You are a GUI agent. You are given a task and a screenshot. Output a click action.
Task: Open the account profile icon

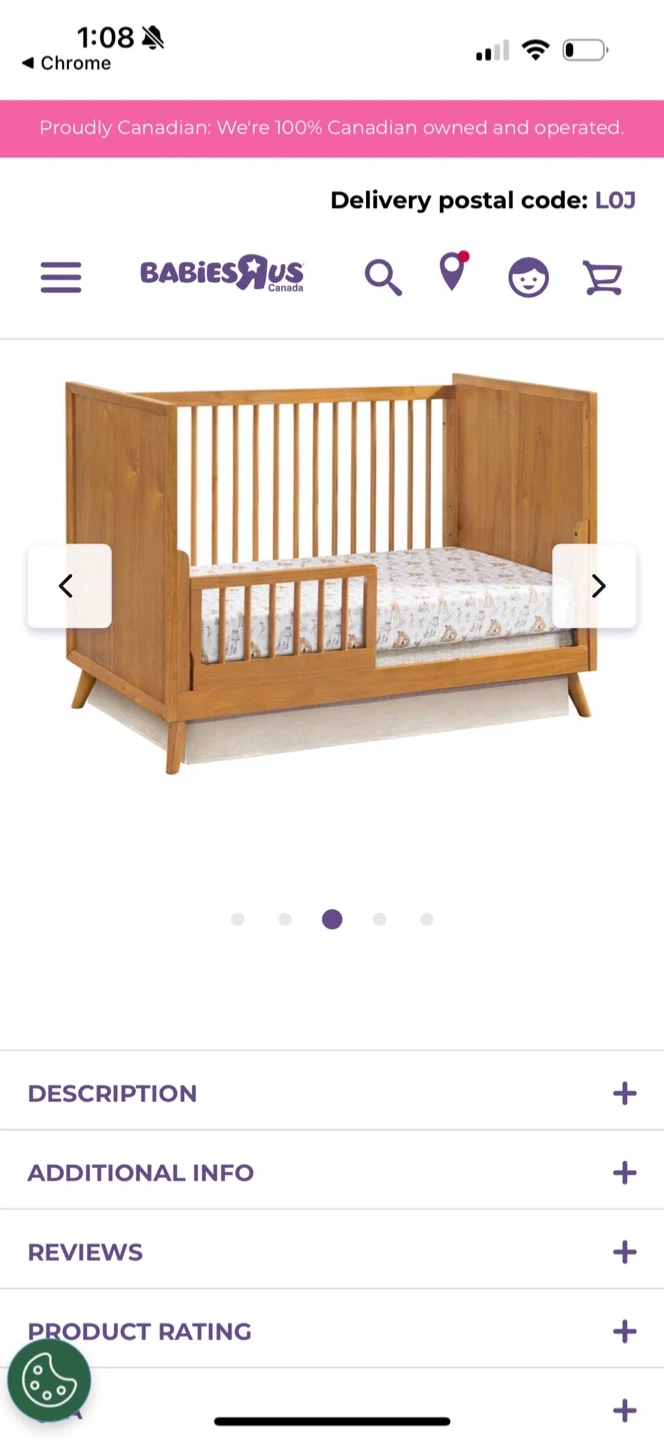528,277
